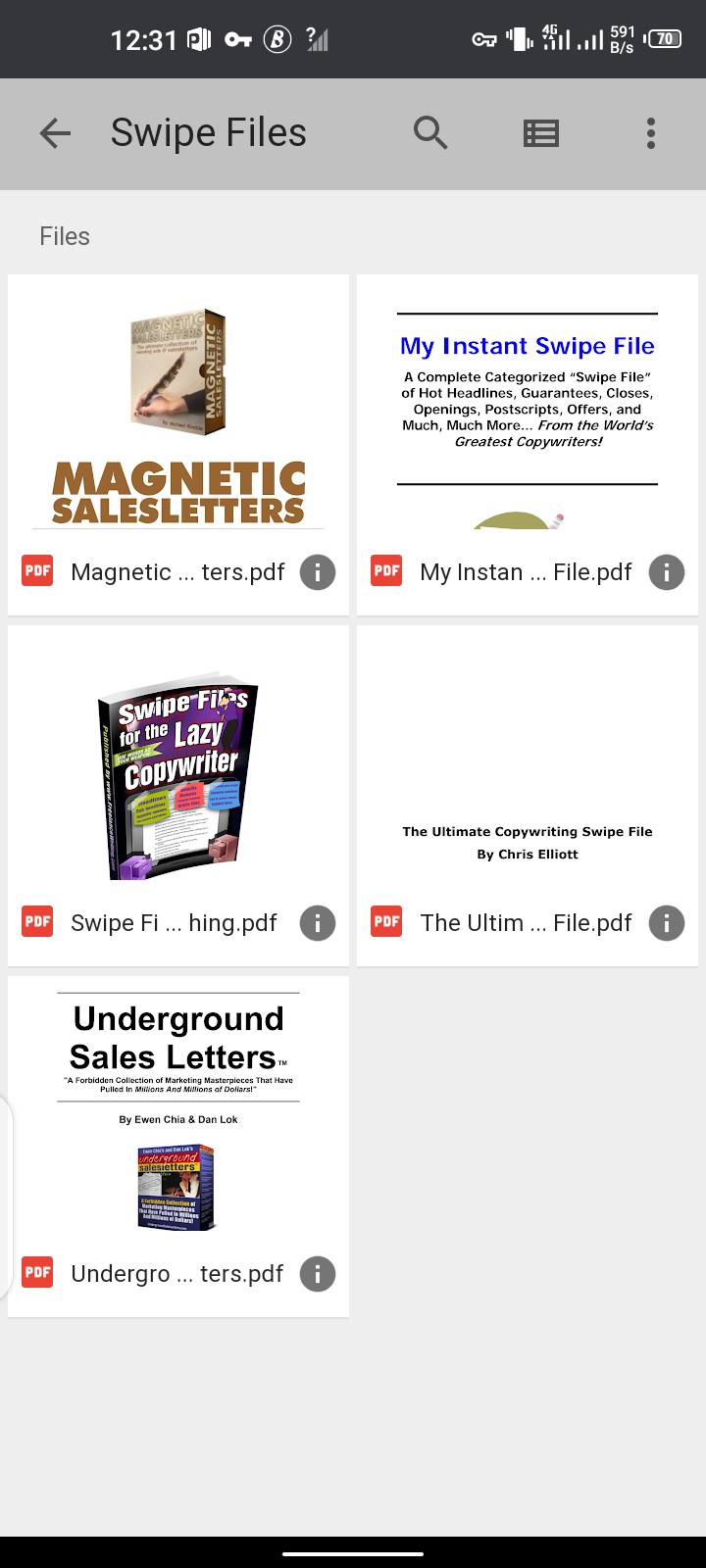This screenshot has width=706, height=1568.
Task: Switch to list view using the grid icon
Action: click(x=540, y=132)
